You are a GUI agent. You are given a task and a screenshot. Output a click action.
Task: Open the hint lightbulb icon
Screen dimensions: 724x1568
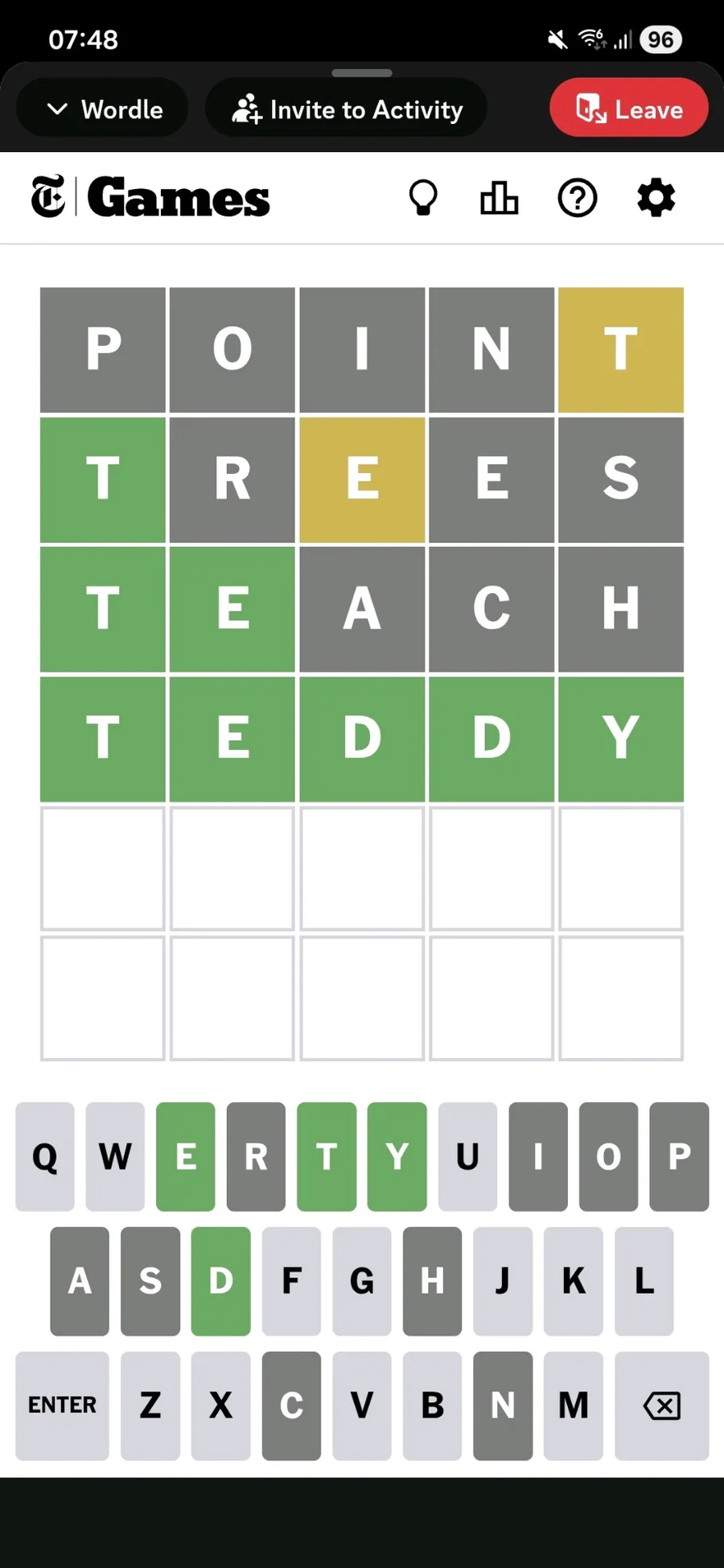(423, 198)
